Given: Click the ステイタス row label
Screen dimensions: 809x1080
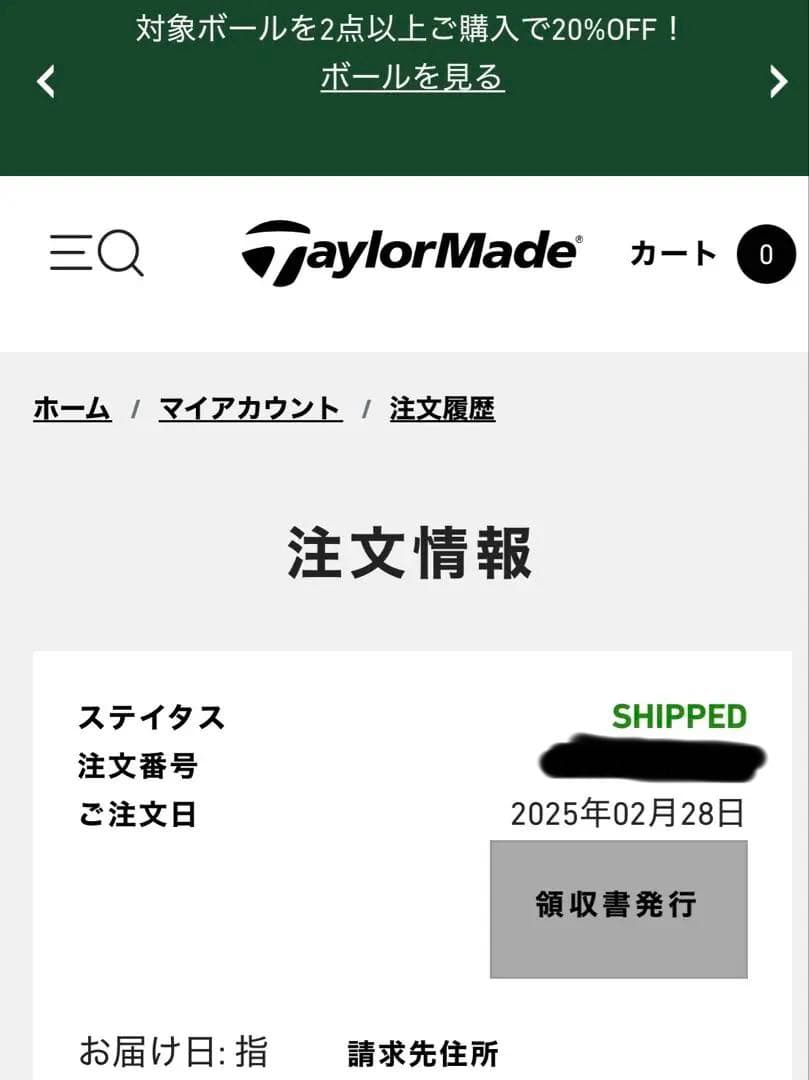Looking at the screenshot, I should point(151,716).
